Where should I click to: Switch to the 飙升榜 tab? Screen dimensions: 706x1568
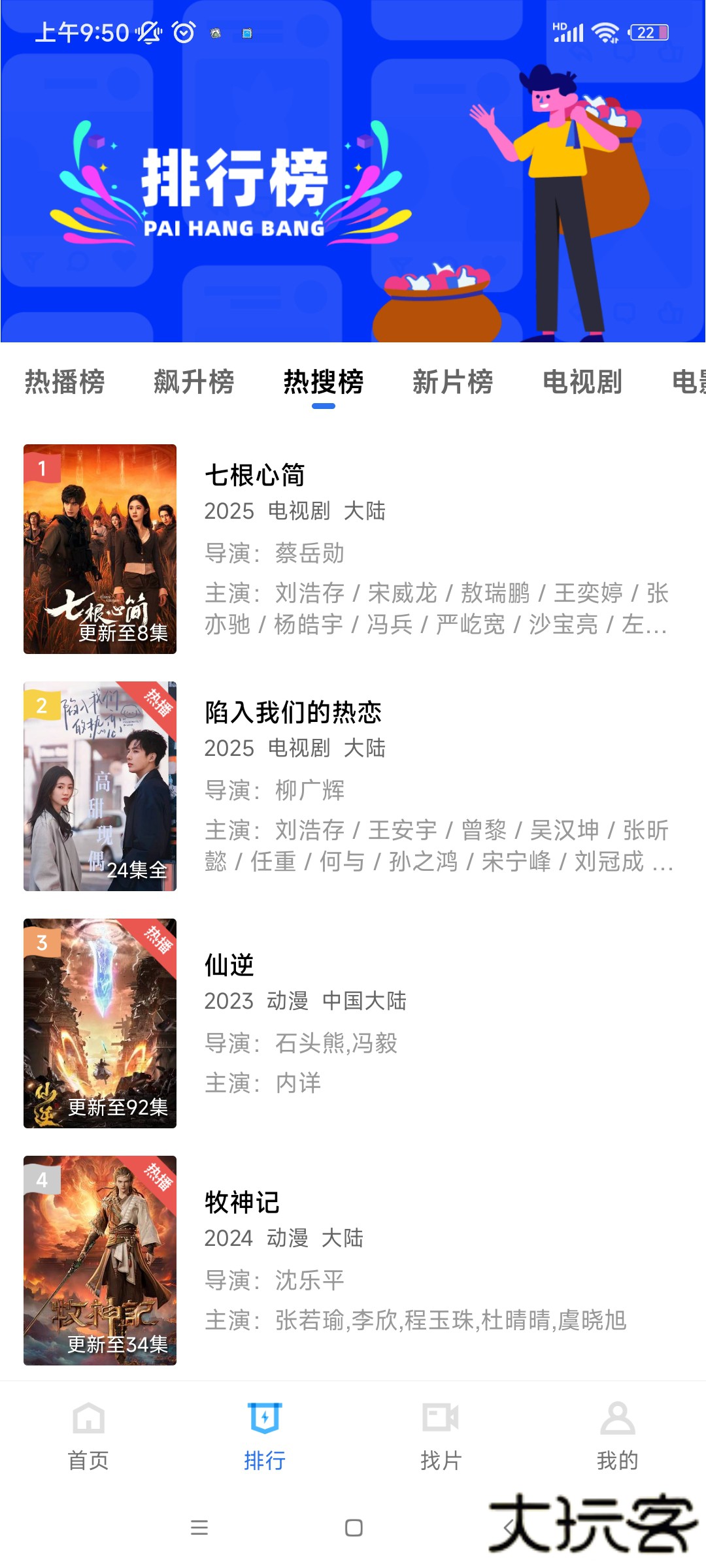[193, 382]
